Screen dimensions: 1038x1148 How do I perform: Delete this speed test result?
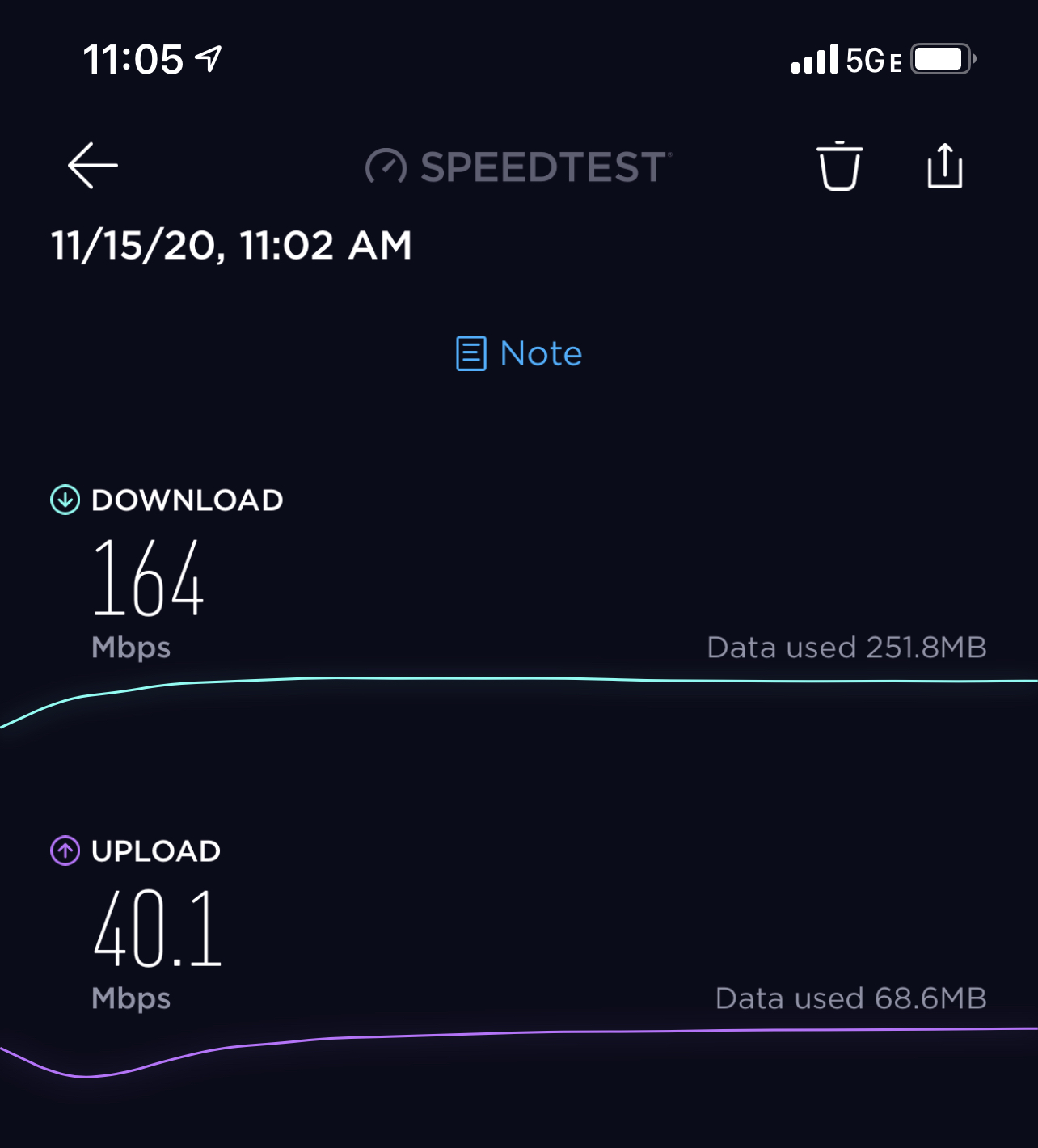click(839, 166)
